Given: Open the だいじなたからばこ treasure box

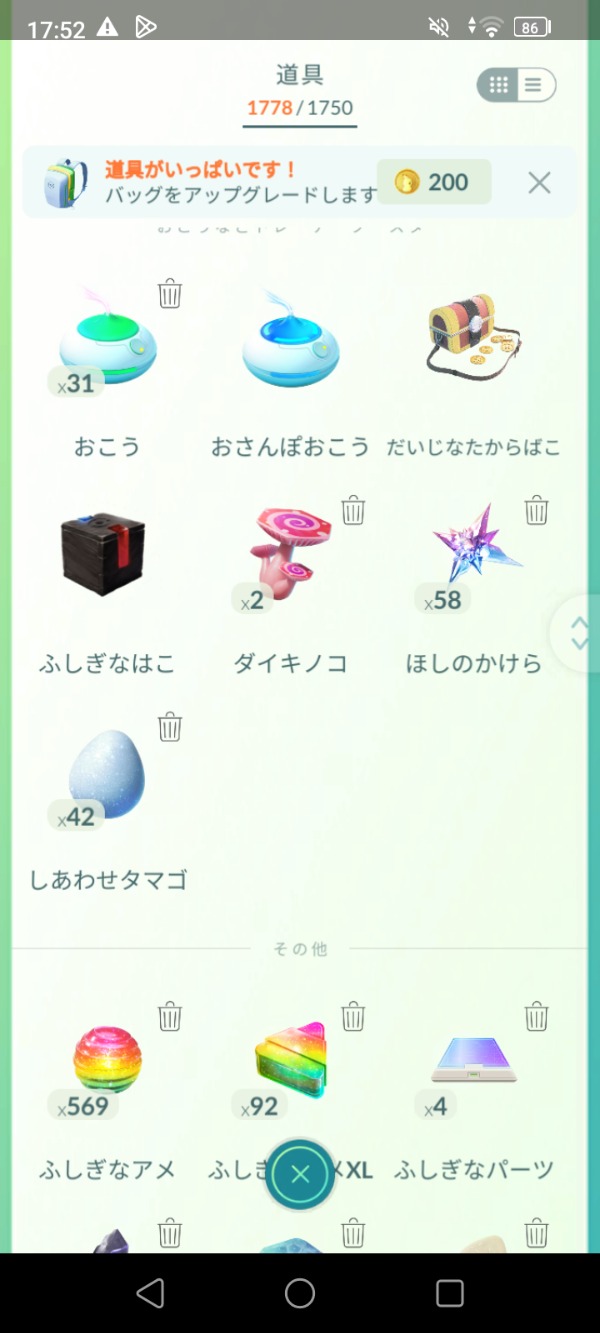Looking at the screenshot, I should pos(474,338).
